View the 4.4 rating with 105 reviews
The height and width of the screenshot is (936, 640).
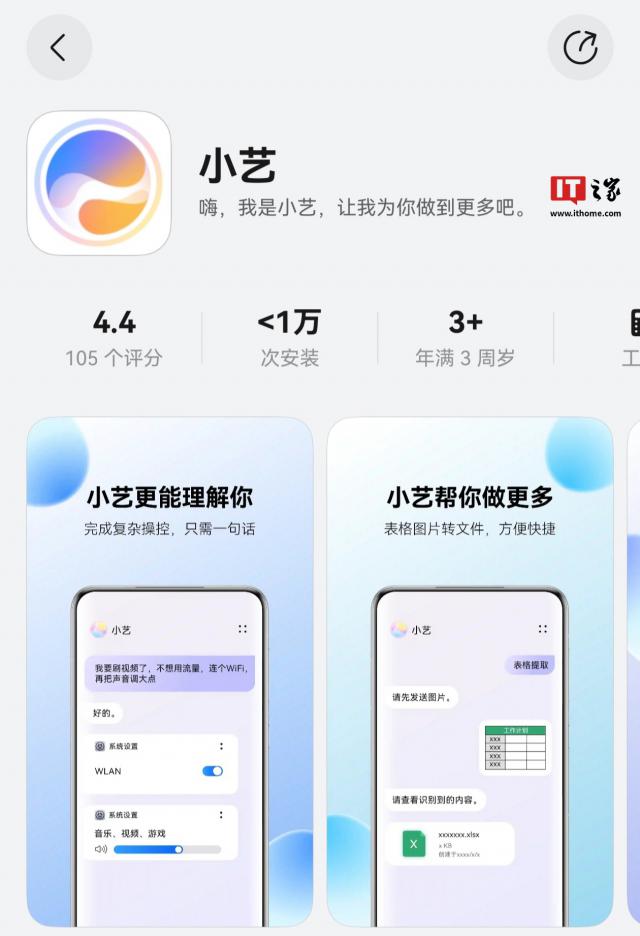click(113, 338)
